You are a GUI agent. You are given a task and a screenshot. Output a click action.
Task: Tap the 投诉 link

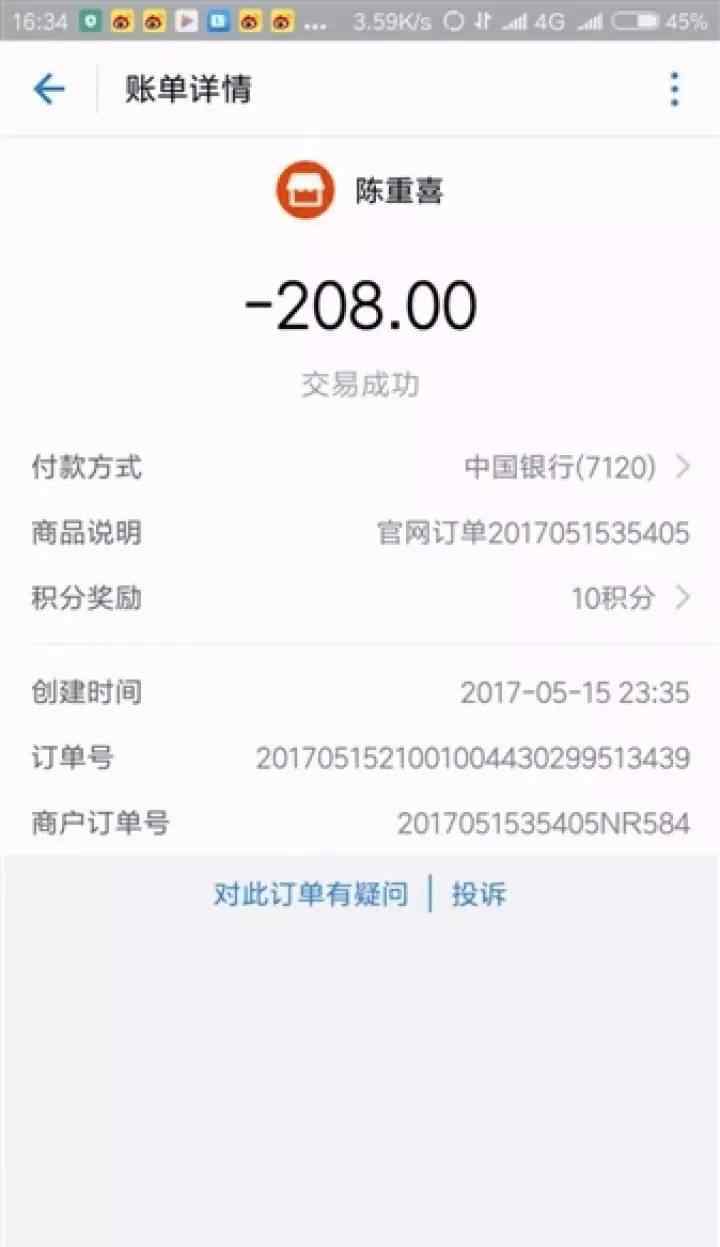[x=479, y=893]
